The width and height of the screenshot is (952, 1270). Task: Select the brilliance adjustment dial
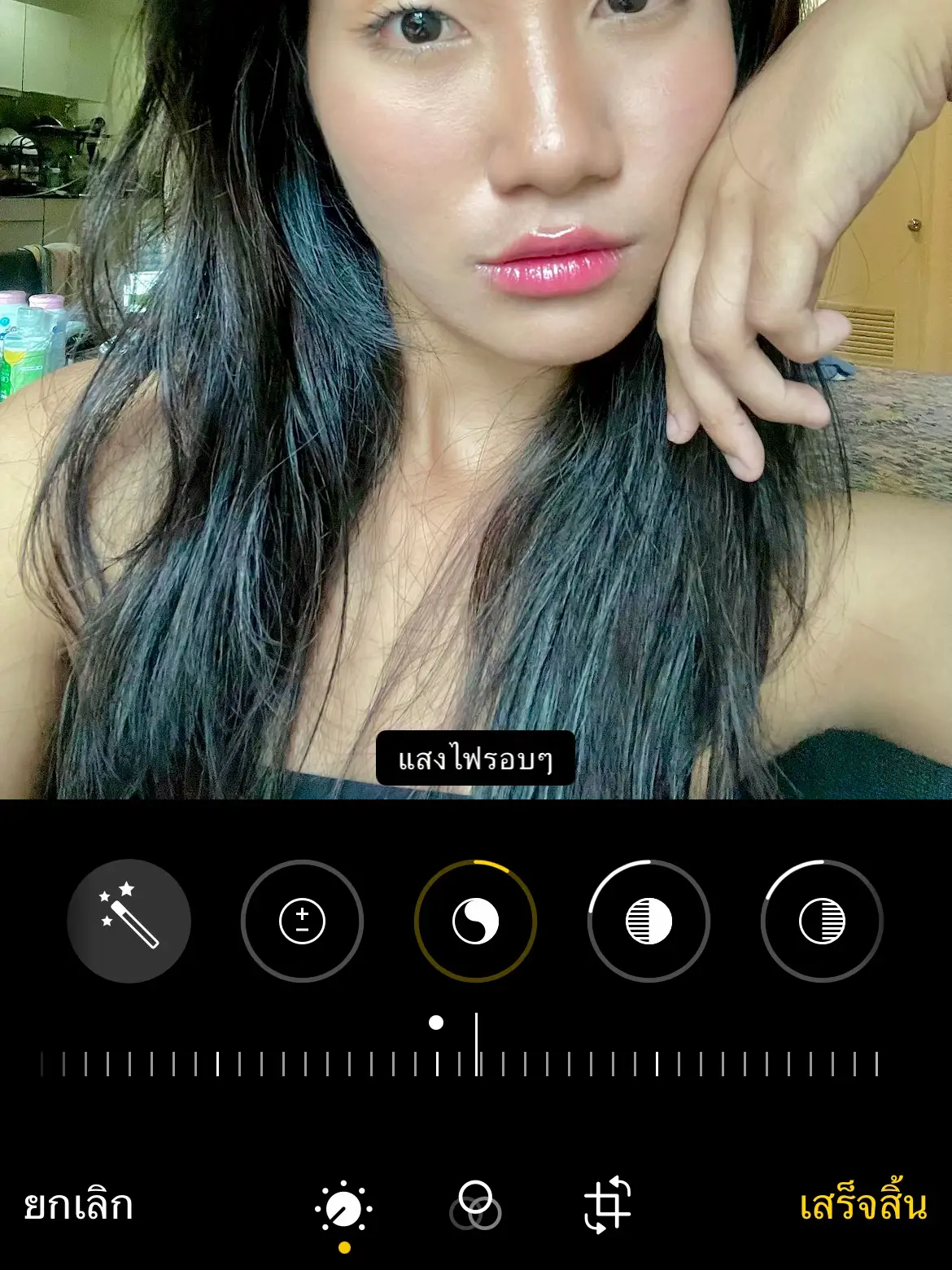[x=475, y=921]
